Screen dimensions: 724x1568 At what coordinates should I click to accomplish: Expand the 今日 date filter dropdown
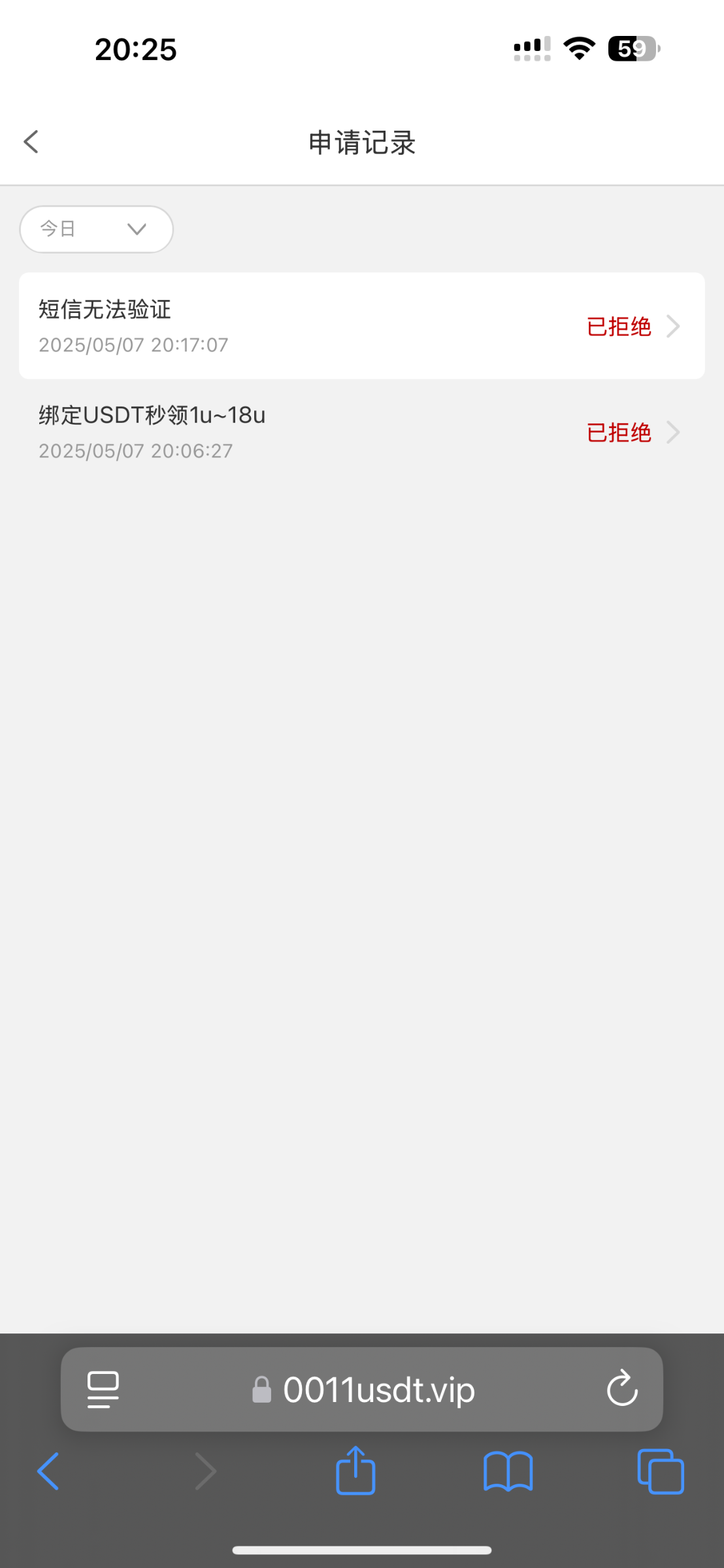point(97,229)
